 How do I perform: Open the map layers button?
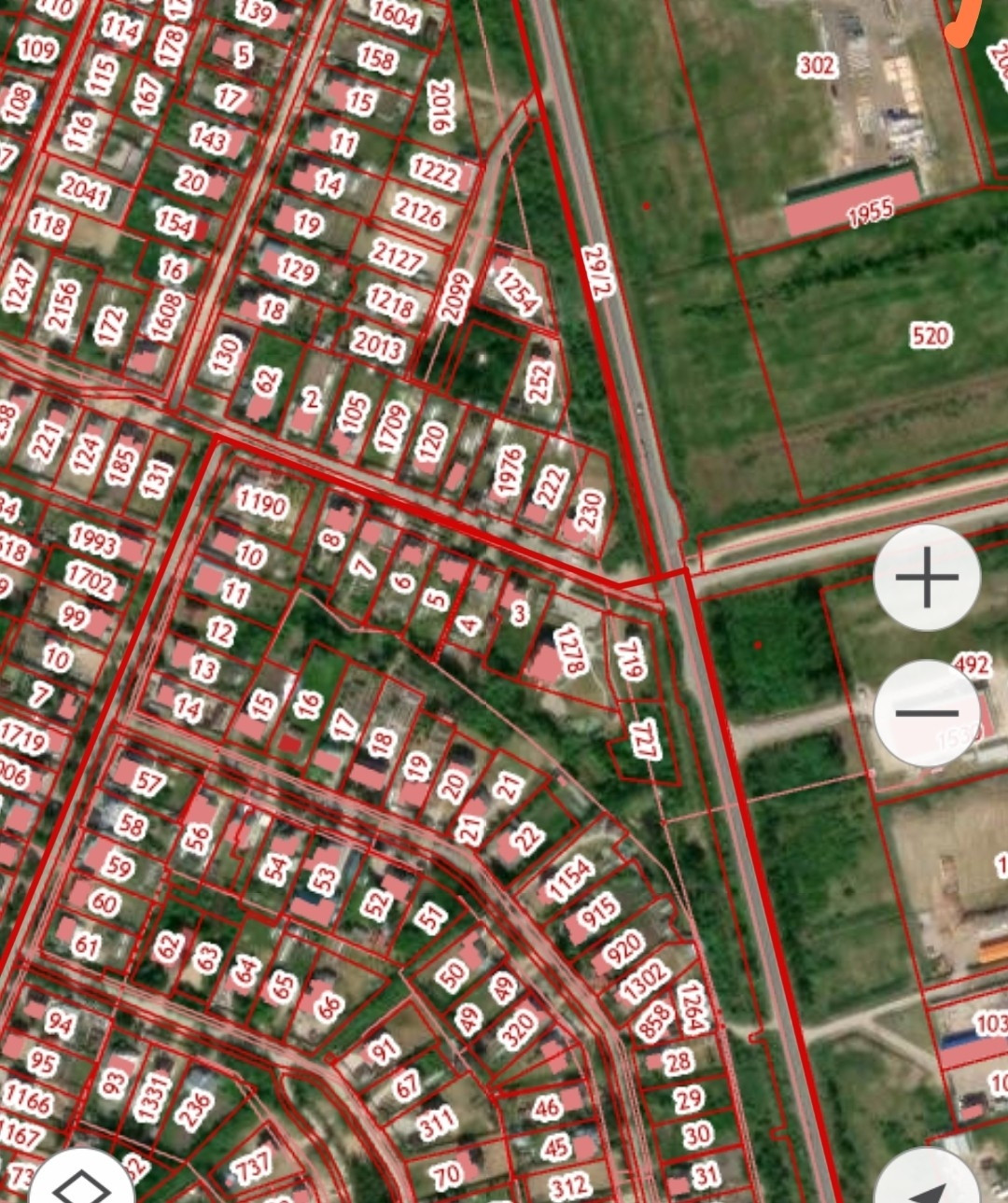[x=82, y=1183]
